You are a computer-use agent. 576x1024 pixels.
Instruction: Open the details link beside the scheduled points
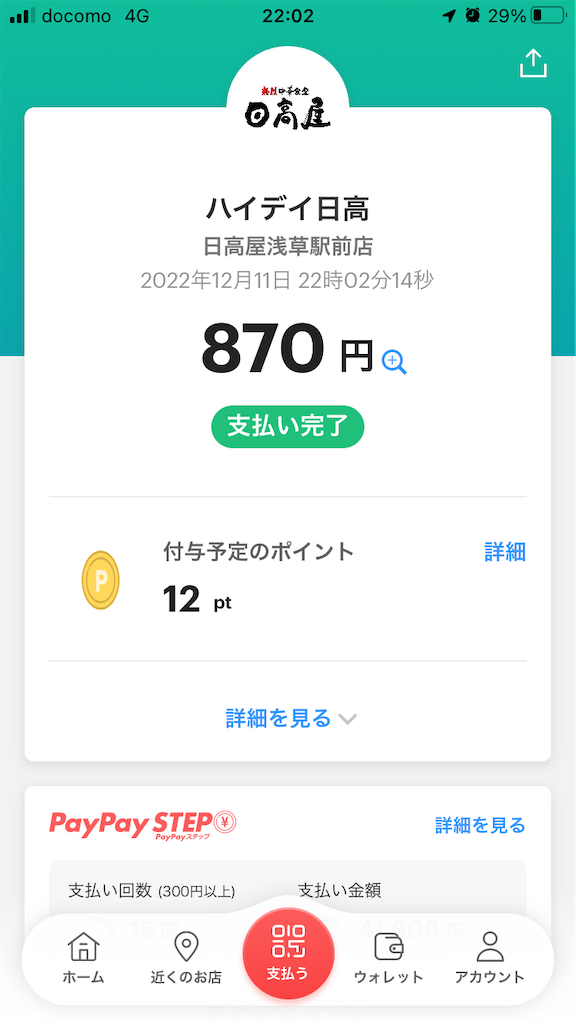coord(505,552)
